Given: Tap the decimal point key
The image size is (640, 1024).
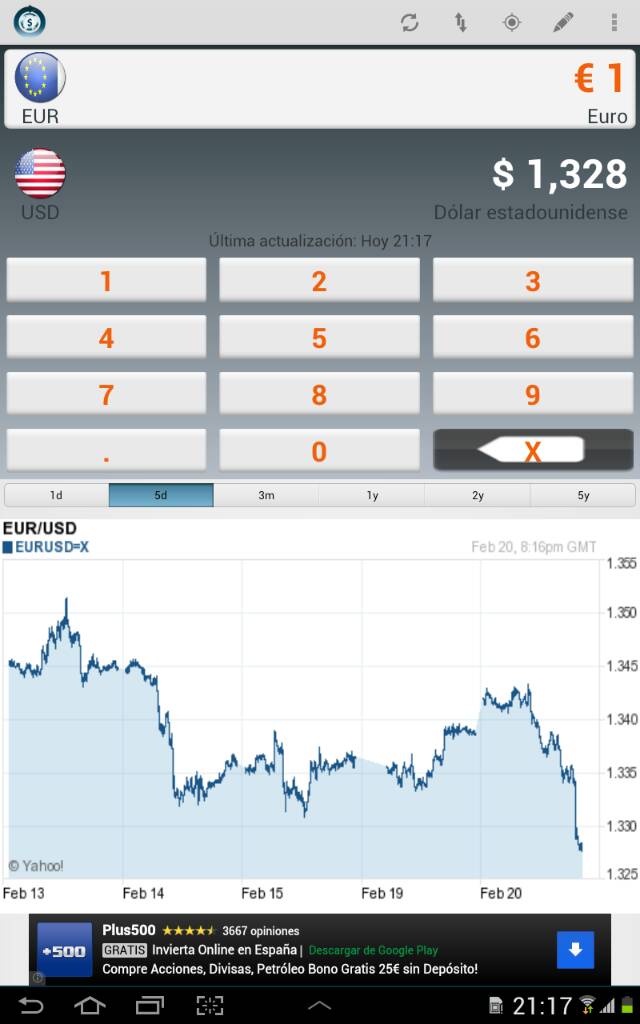Looking at the screenshot, I should coord(106,451).
